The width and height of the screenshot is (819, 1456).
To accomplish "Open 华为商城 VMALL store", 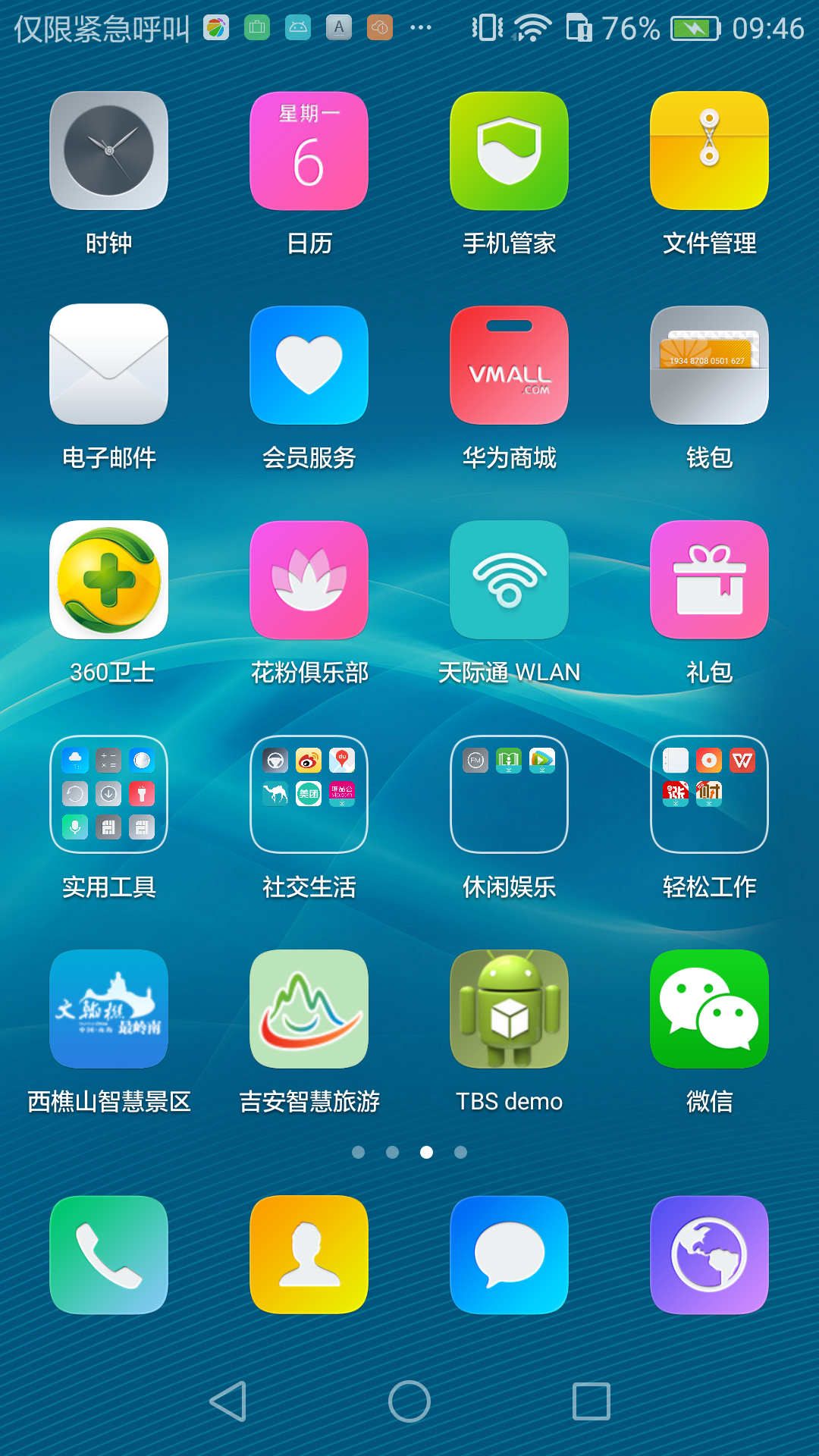I will click(x=509, y=365).
